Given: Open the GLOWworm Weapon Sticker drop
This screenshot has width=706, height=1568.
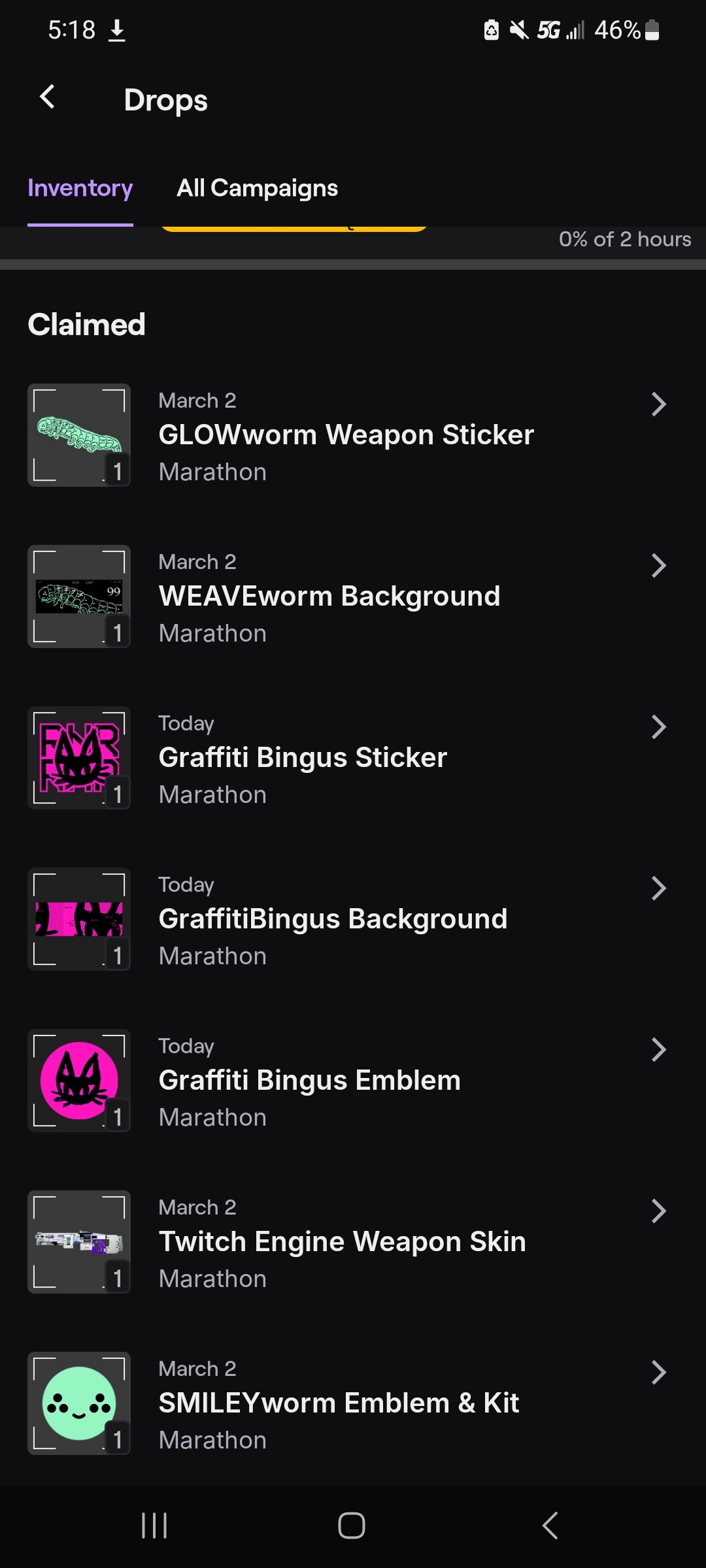Looking at the screenshot, I should coord(346,435).
